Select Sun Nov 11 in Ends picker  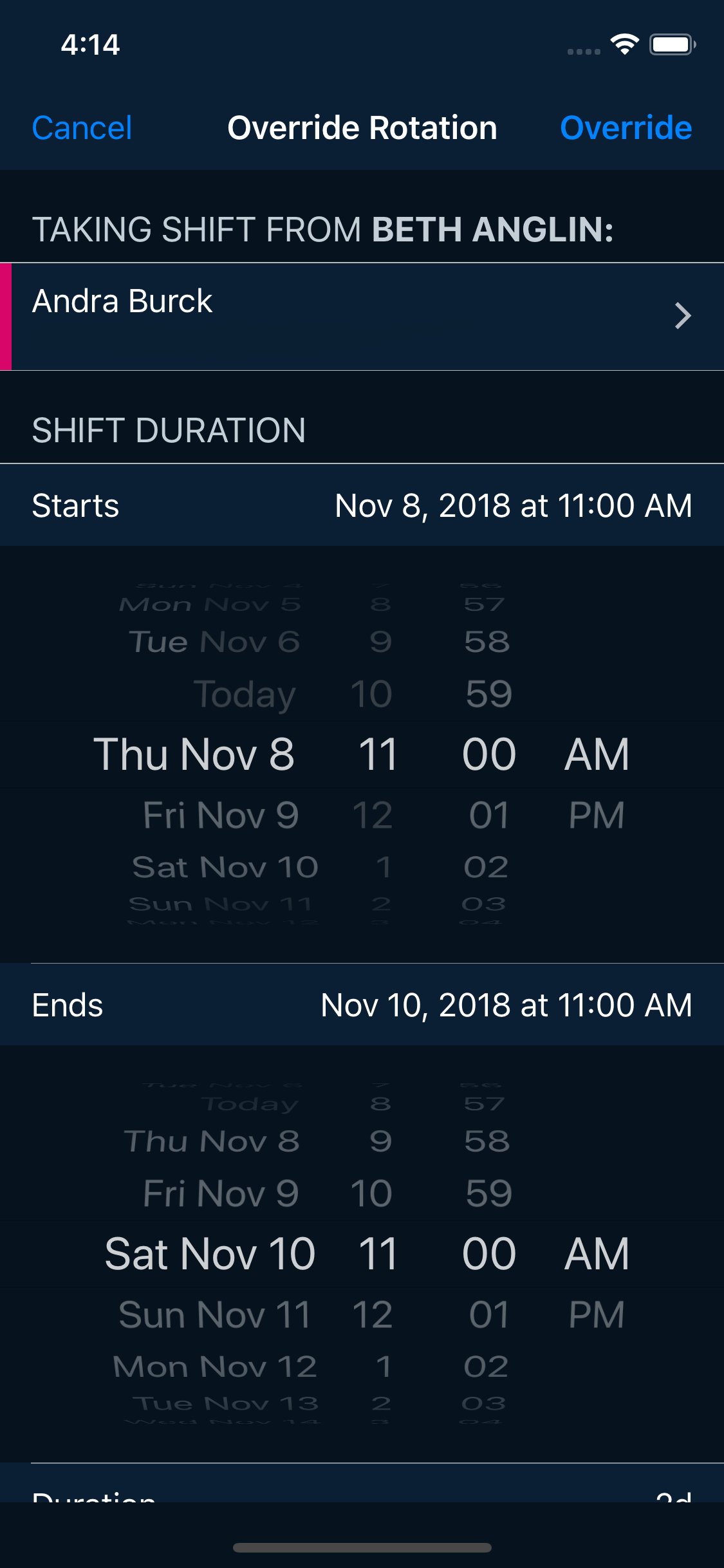(x=214, y=1314)
